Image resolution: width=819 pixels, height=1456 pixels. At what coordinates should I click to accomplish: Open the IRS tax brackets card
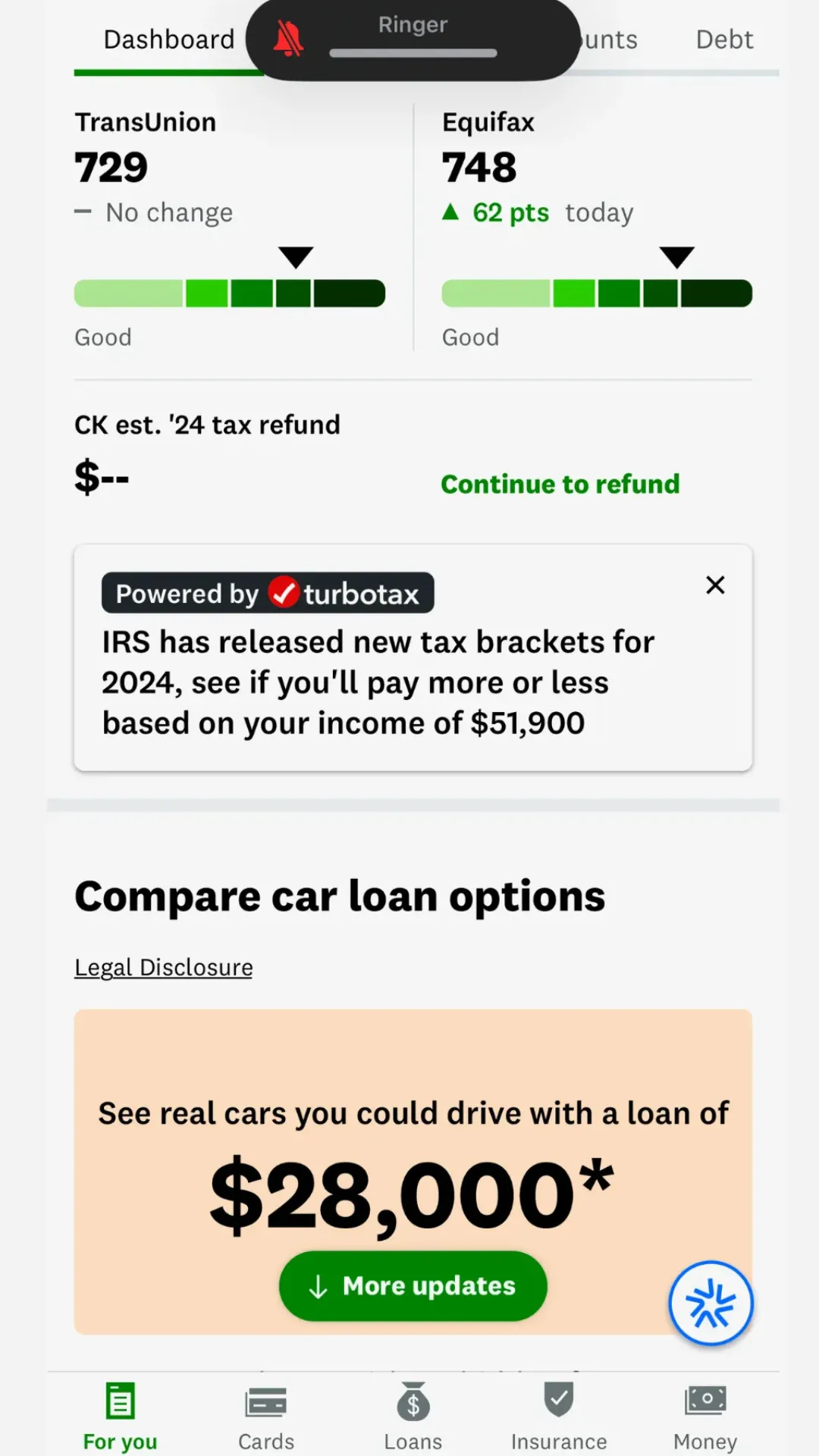(x=413, y=657)
